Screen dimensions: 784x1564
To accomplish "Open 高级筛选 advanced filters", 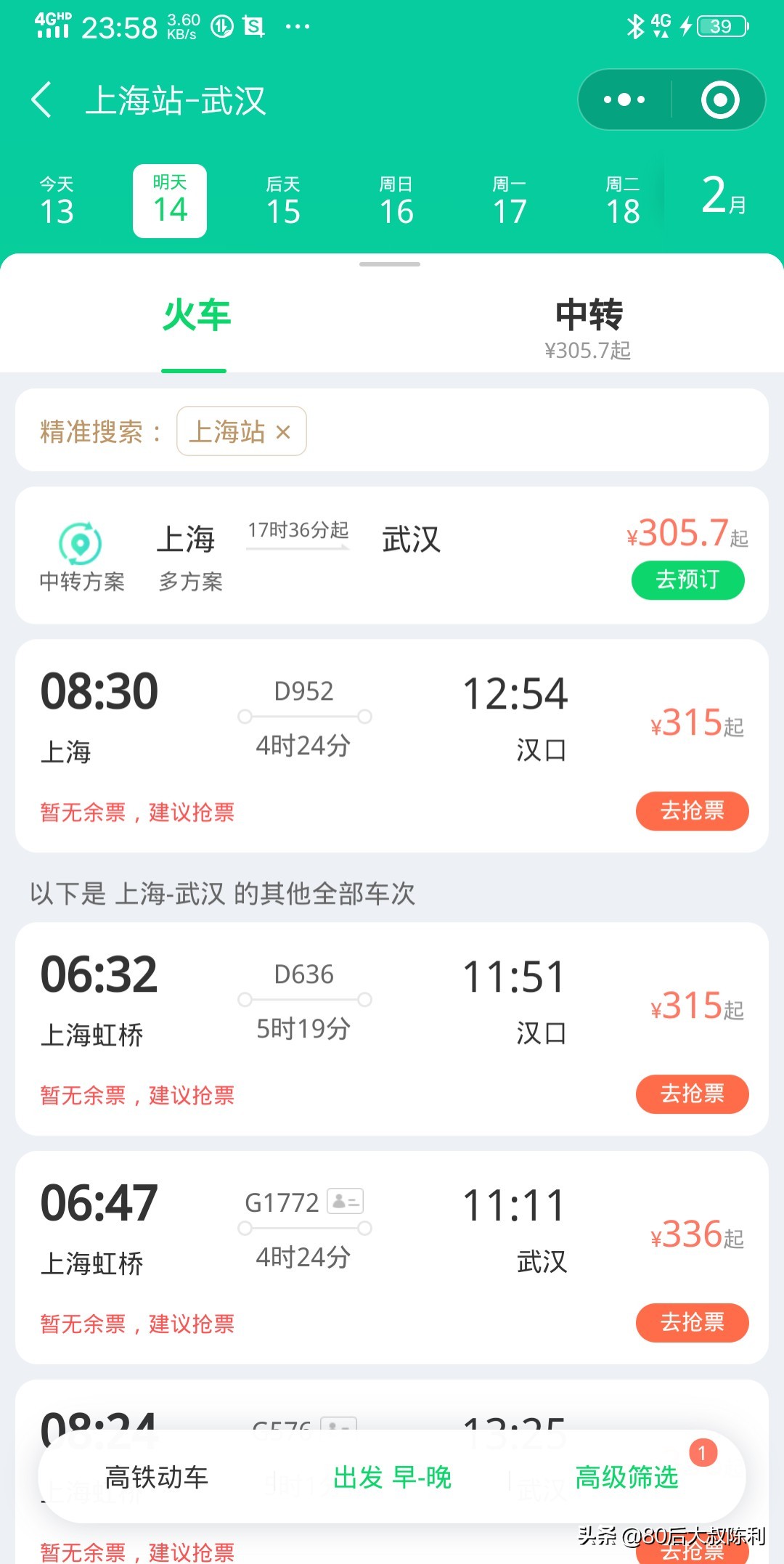I will (x=626, y=1478).
